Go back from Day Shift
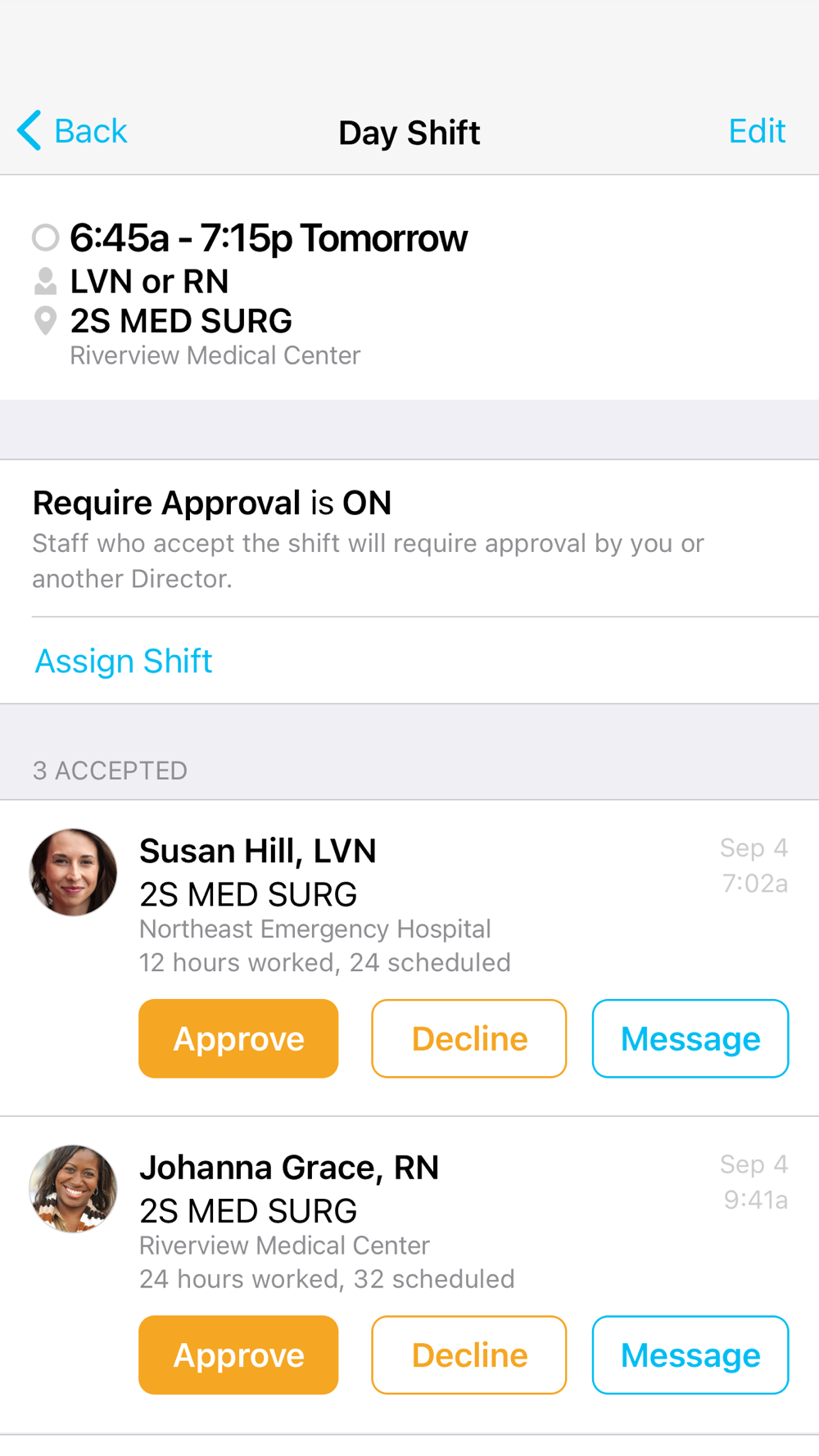 (72, 131)
